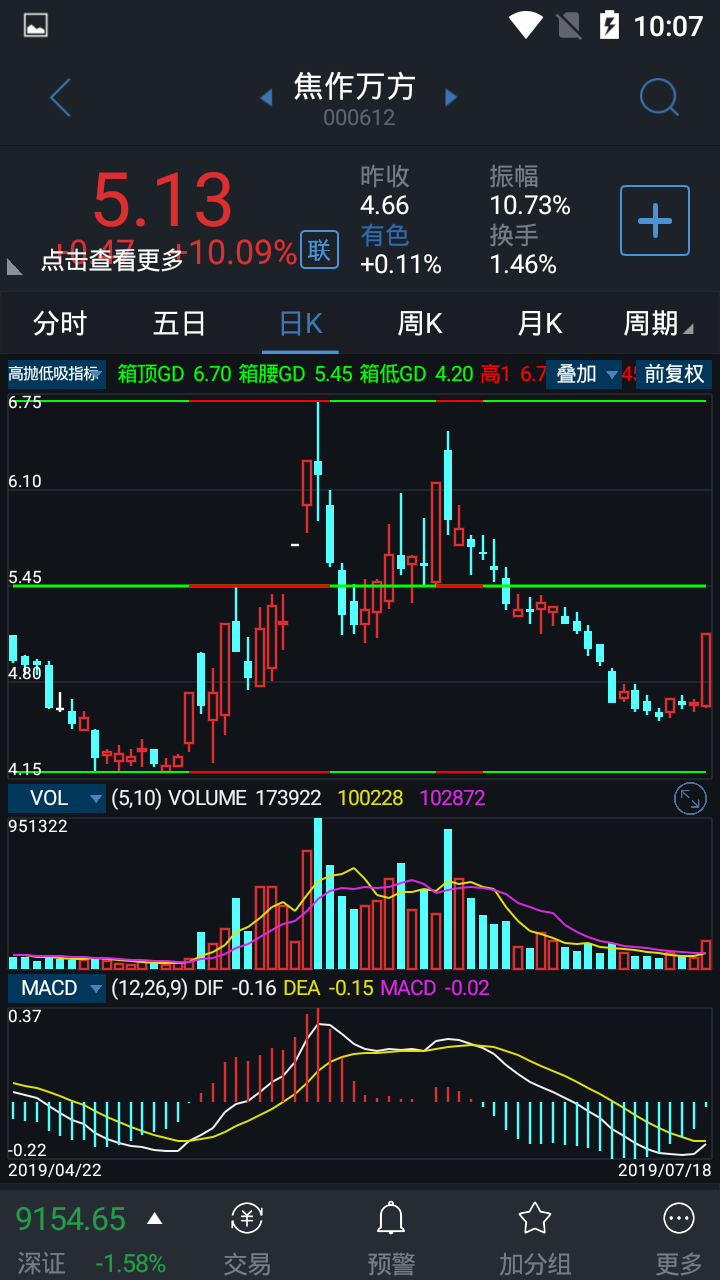Change the MACD indicator dropdown

[x=57, y=988]
